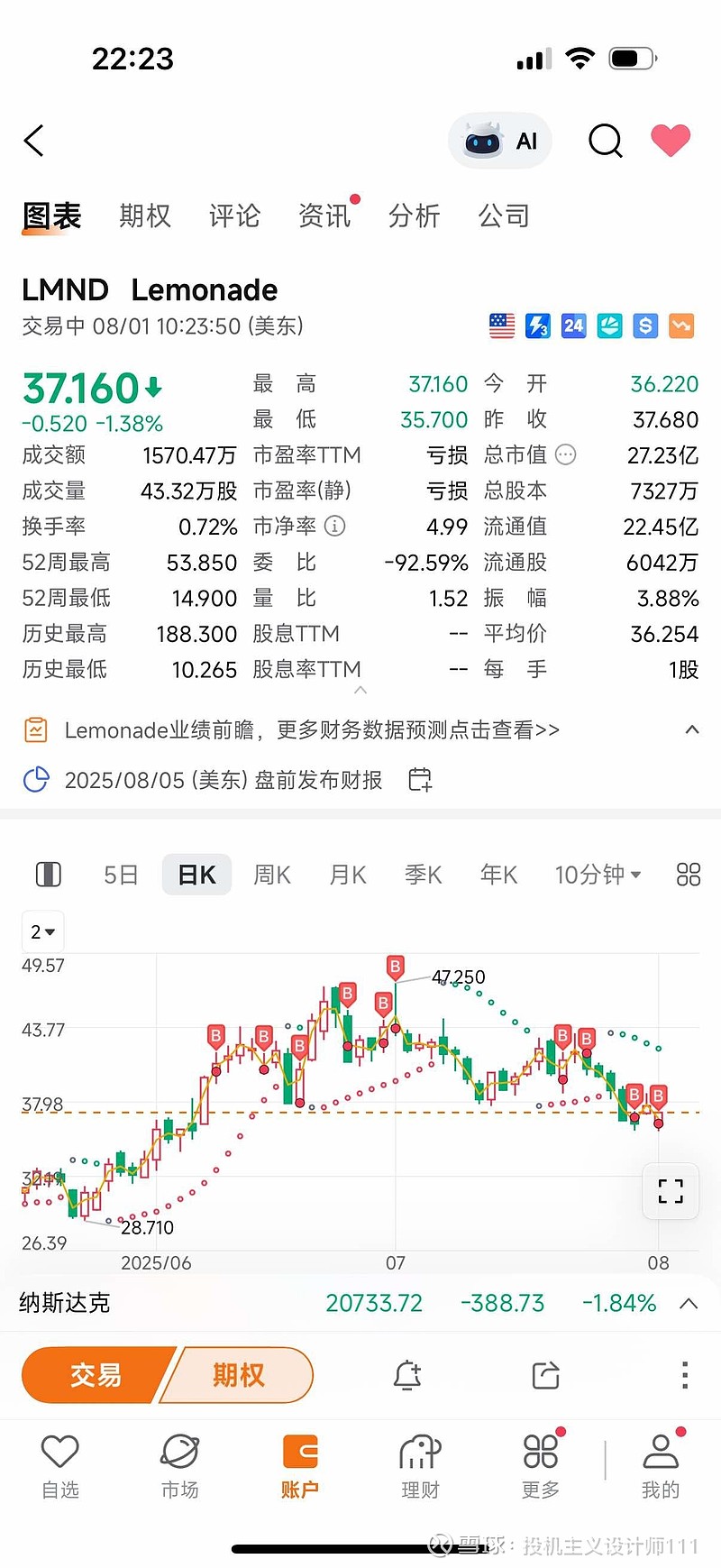Switch to the 评论 tab
Viewport: 721px width, 1568px height.
click(234, 215)
